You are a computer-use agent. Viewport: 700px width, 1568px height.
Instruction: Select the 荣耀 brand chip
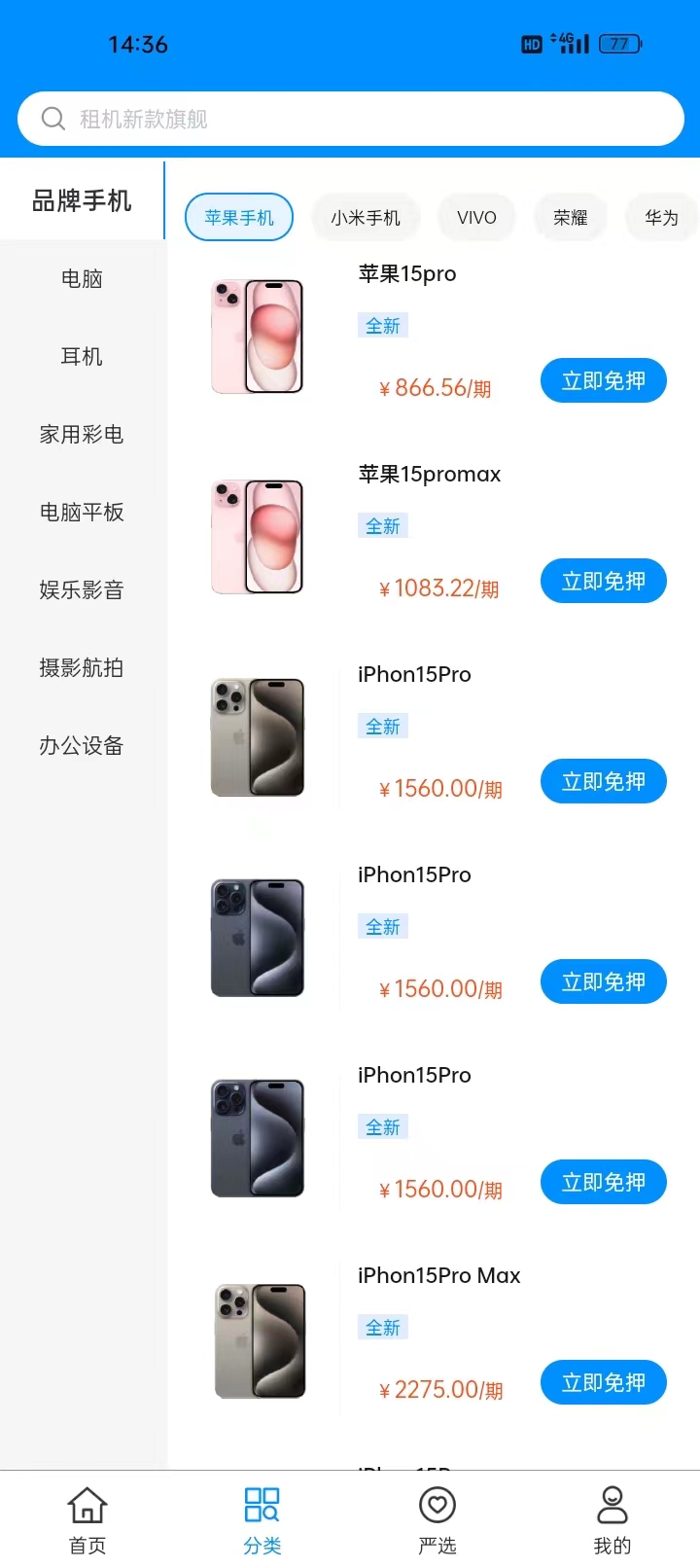pyautogui.click(x=570, y=217)
